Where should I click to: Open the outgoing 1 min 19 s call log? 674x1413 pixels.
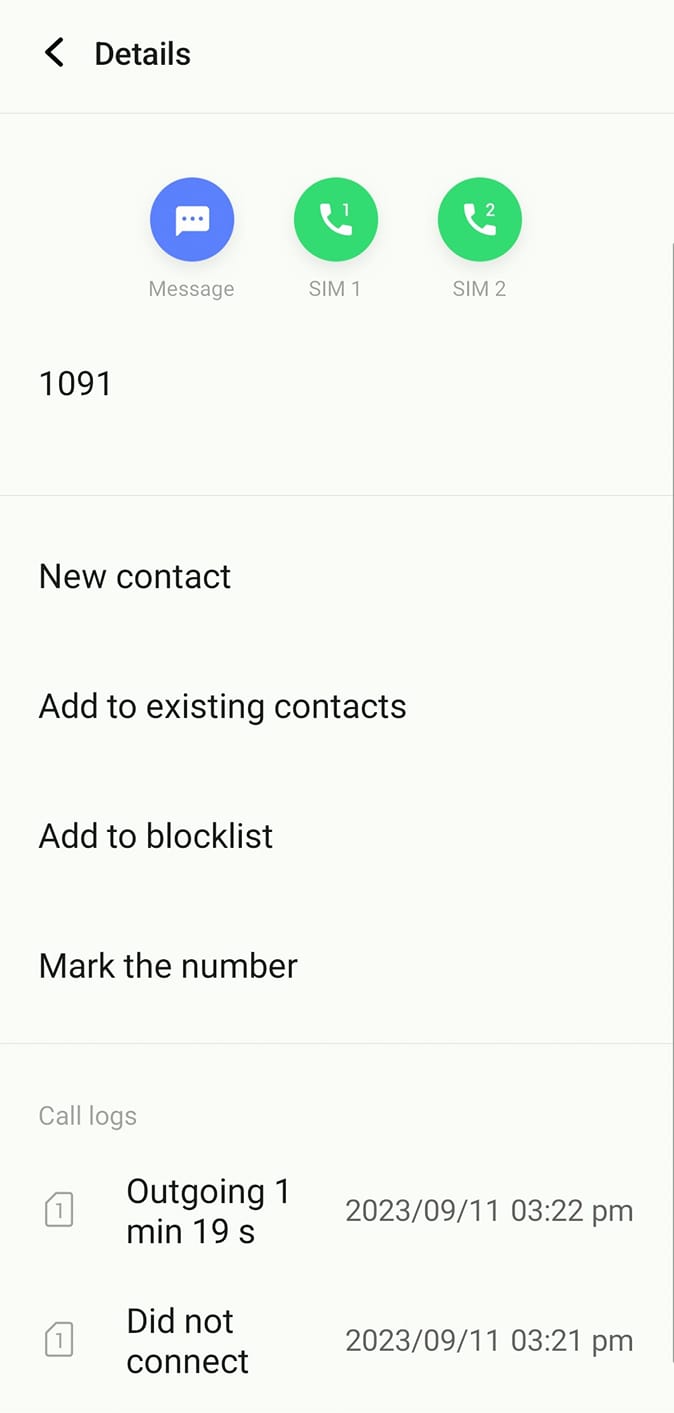[x=336, y=1211]
